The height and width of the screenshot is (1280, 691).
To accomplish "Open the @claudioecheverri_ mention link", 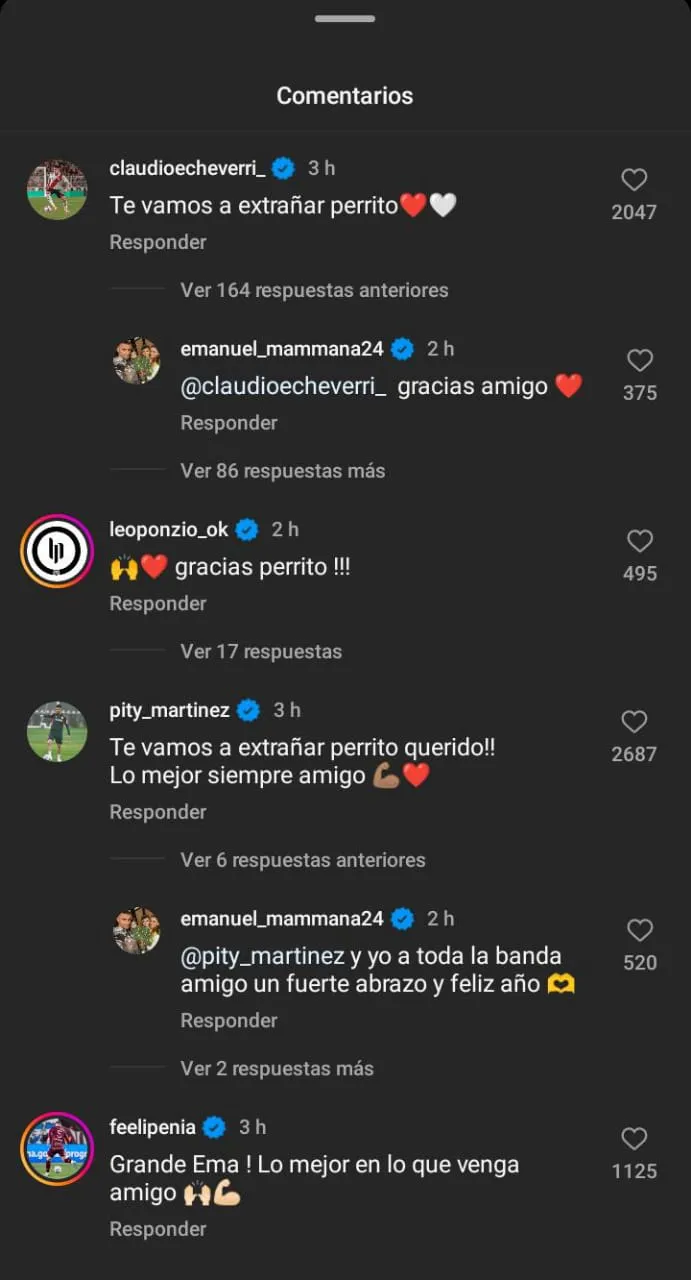I will pos(283,387).
